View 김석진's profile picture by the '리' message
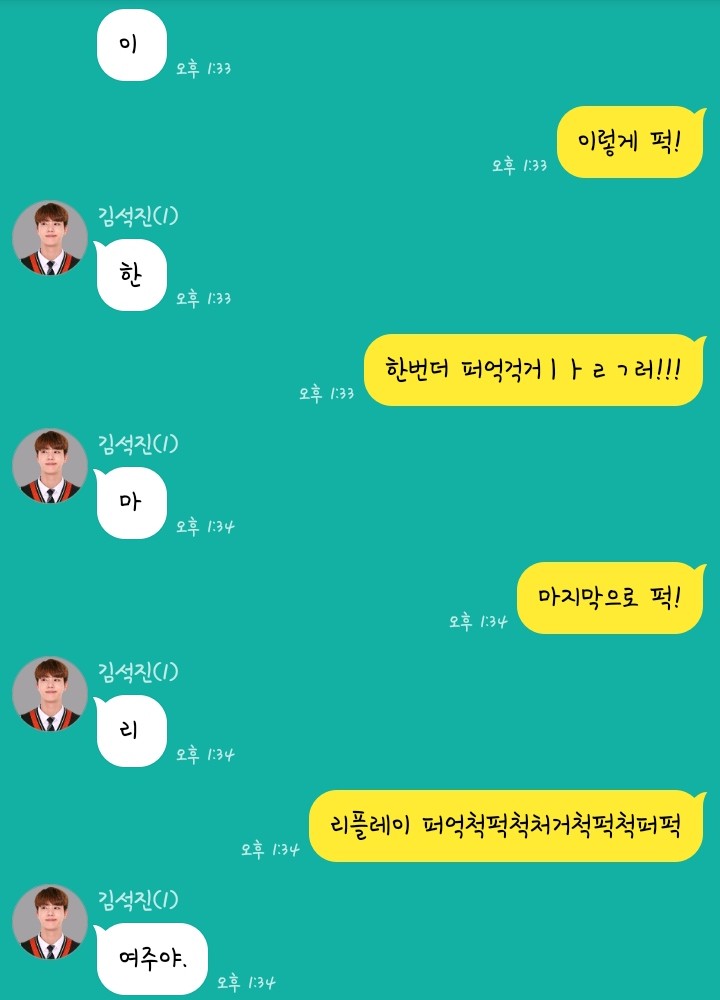 pyautogui.click(x=50, y=694)
